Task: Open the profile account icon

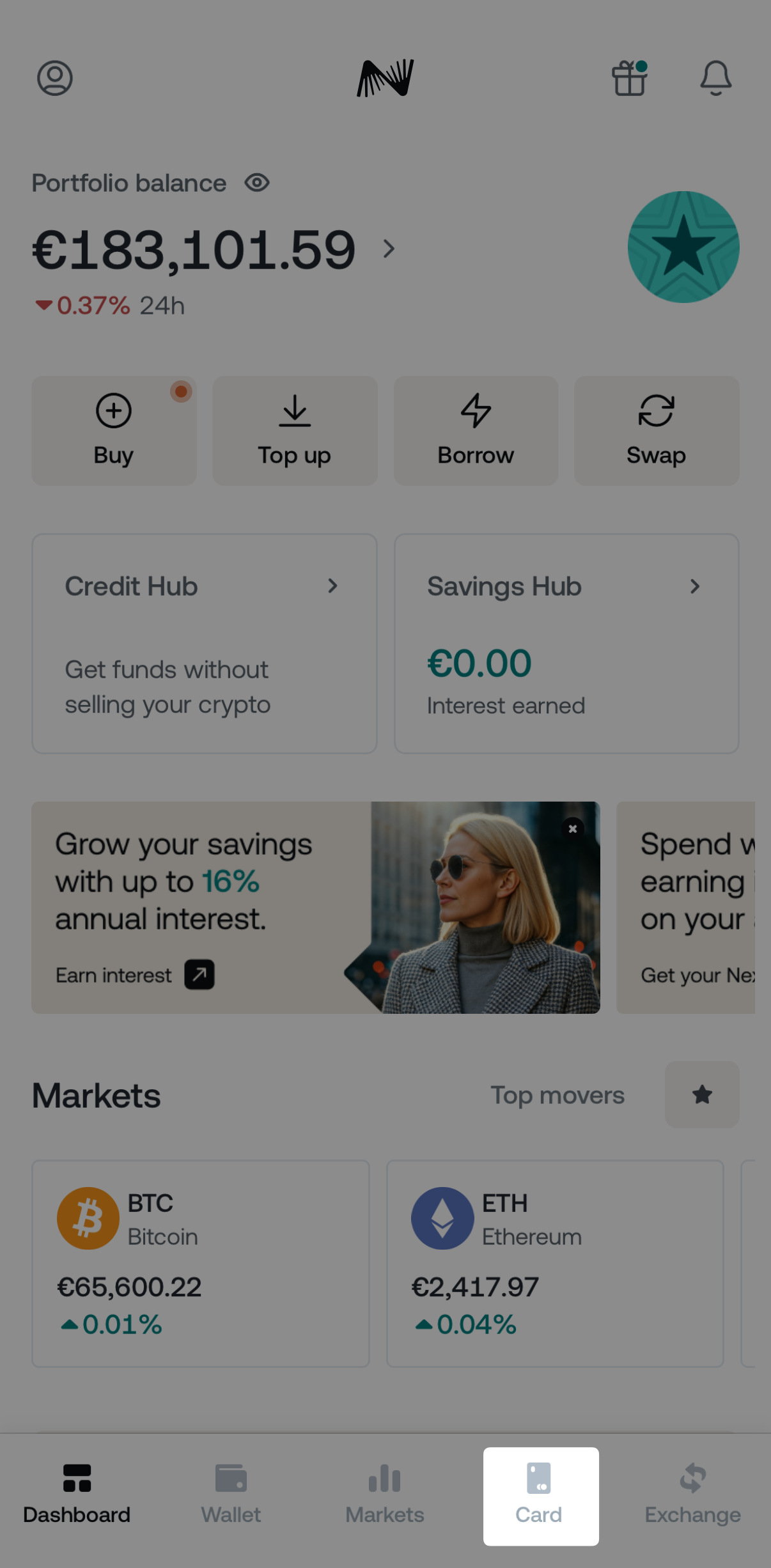Action: tap(55, 78)
